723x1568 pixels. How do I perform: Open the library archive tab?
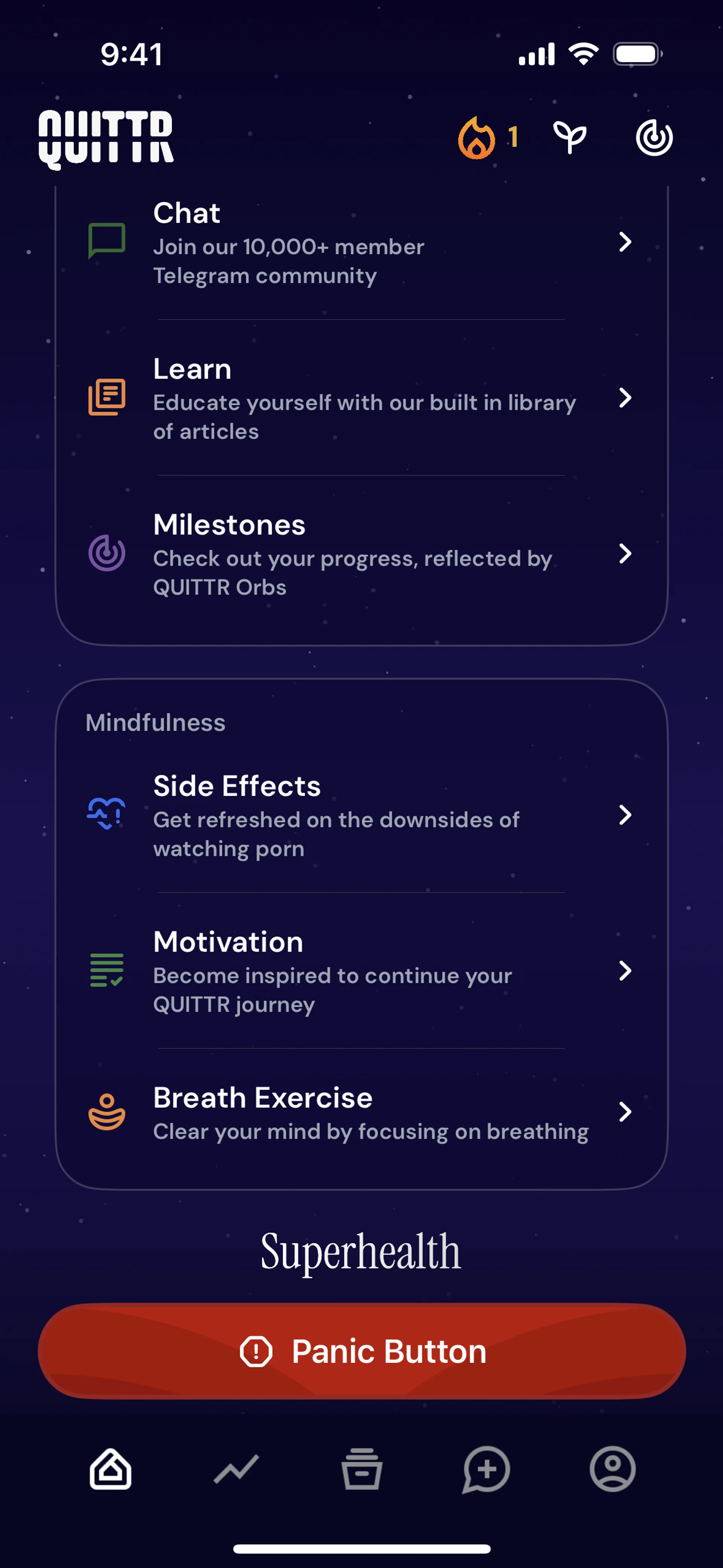coord(361,1469)
